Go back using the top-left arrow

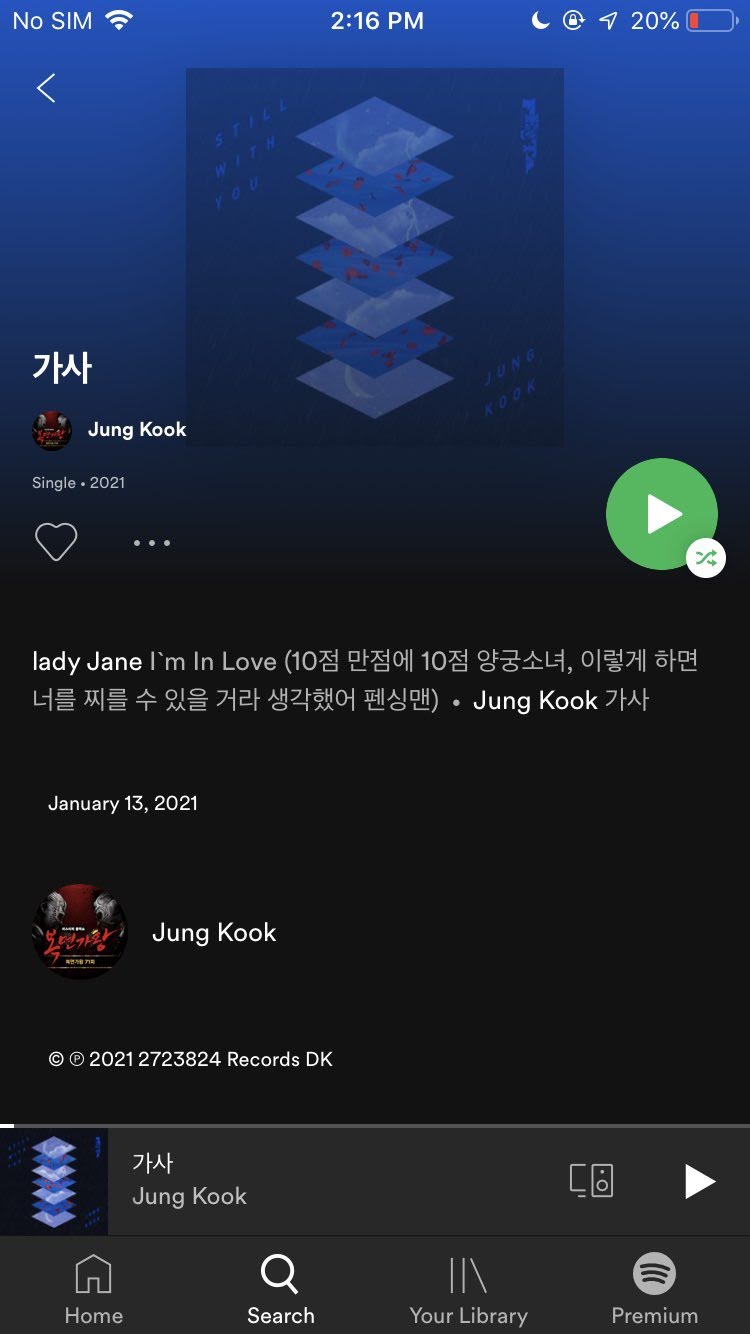coord(46,89)
